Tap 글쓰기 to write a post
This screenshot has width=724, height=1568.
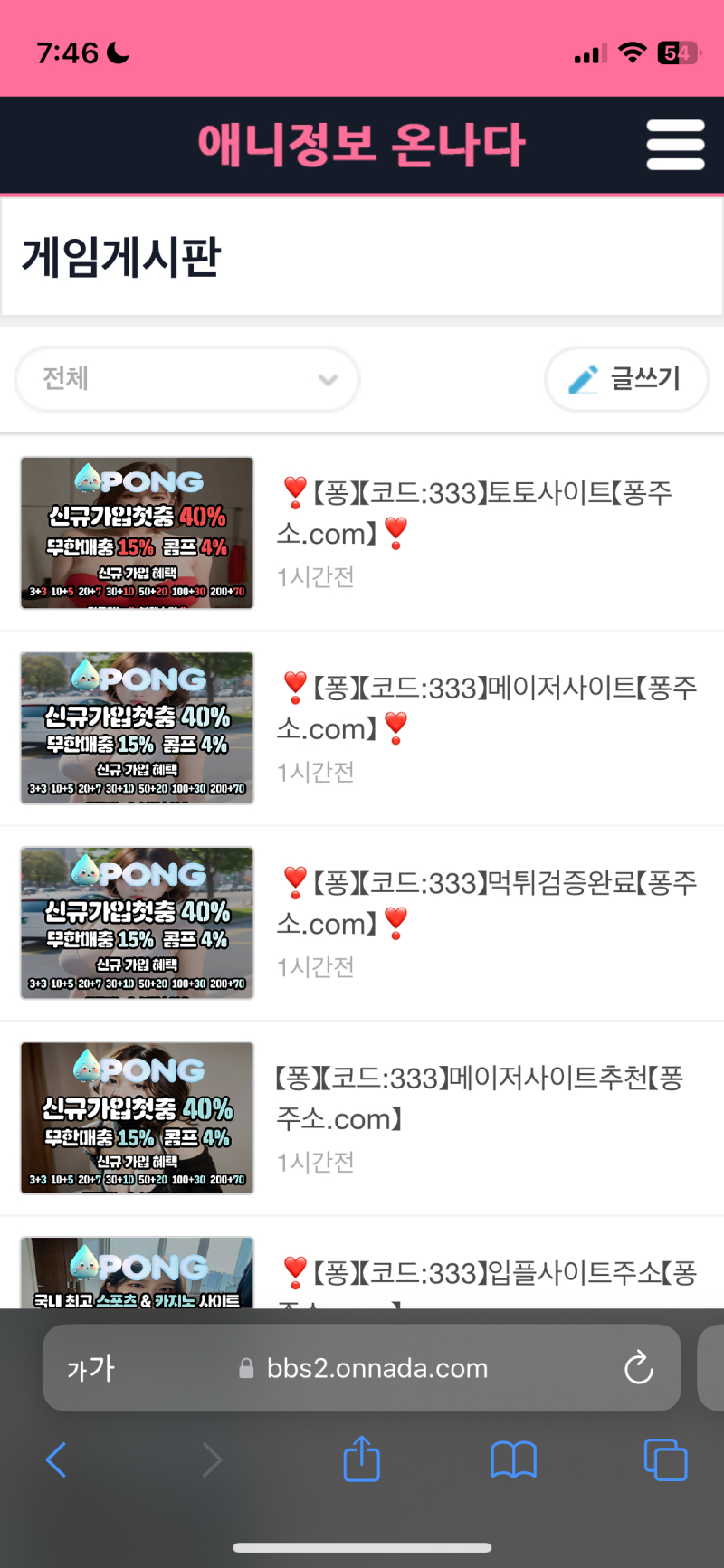626,379
